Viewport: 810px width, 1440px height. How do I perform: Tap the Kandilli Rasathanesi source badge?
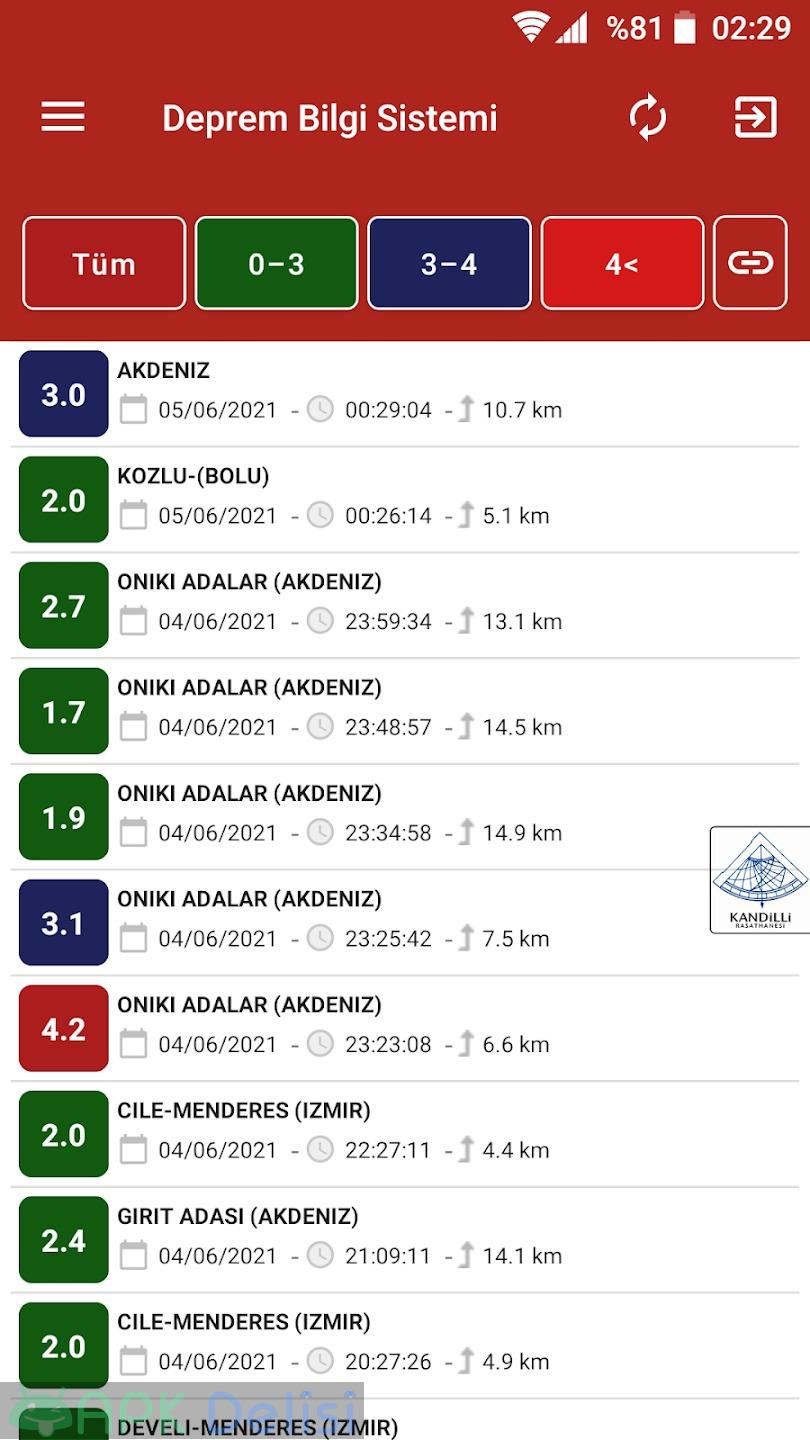pyautogui.click(x=760, y=880)
